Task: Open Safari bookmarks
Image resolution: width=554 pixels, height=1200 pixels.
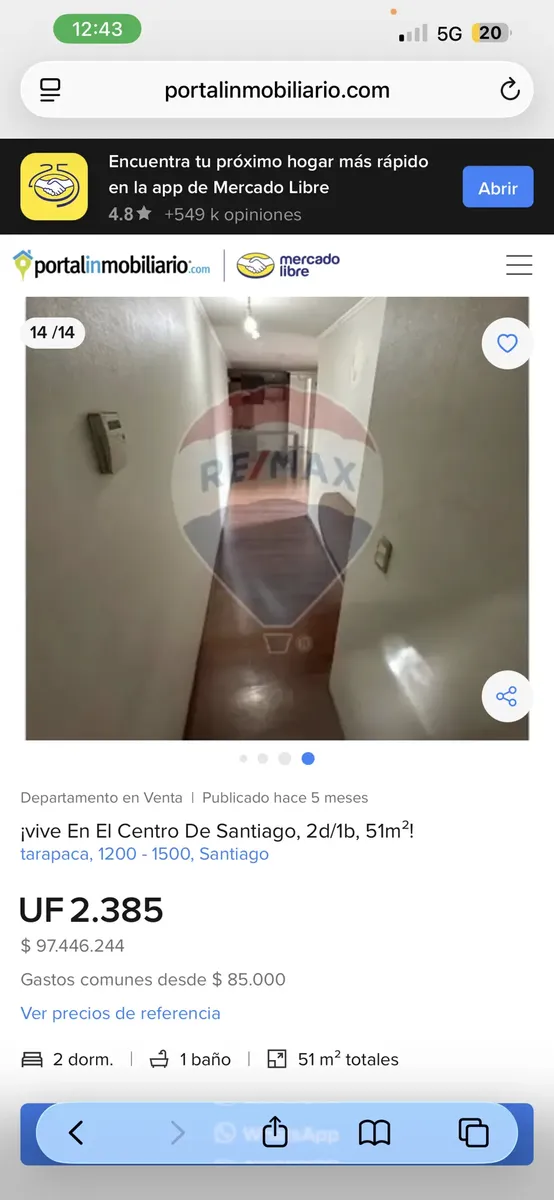Action: click(375, 1132)
